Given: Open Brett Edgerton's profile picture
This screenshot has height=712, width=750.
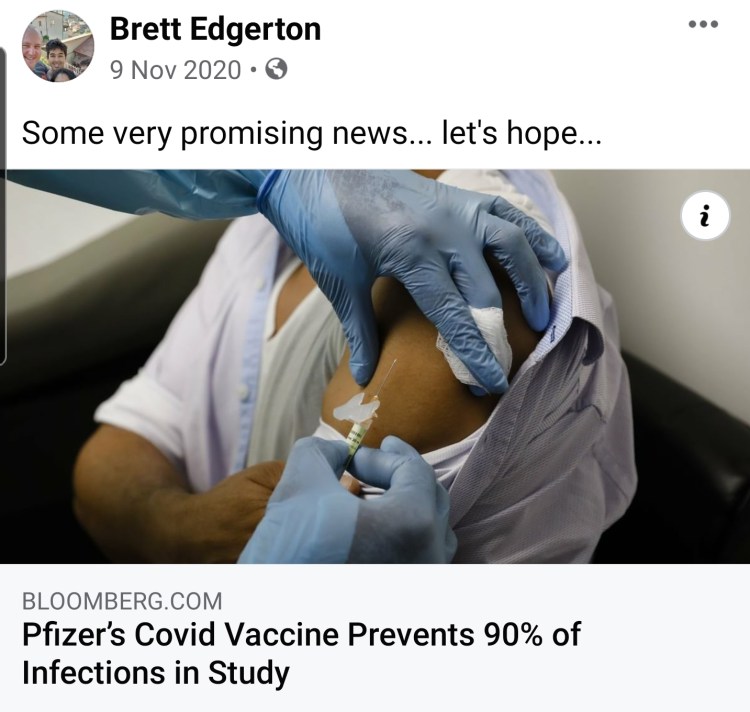Looking at the screenshot, I should point(58,46).
